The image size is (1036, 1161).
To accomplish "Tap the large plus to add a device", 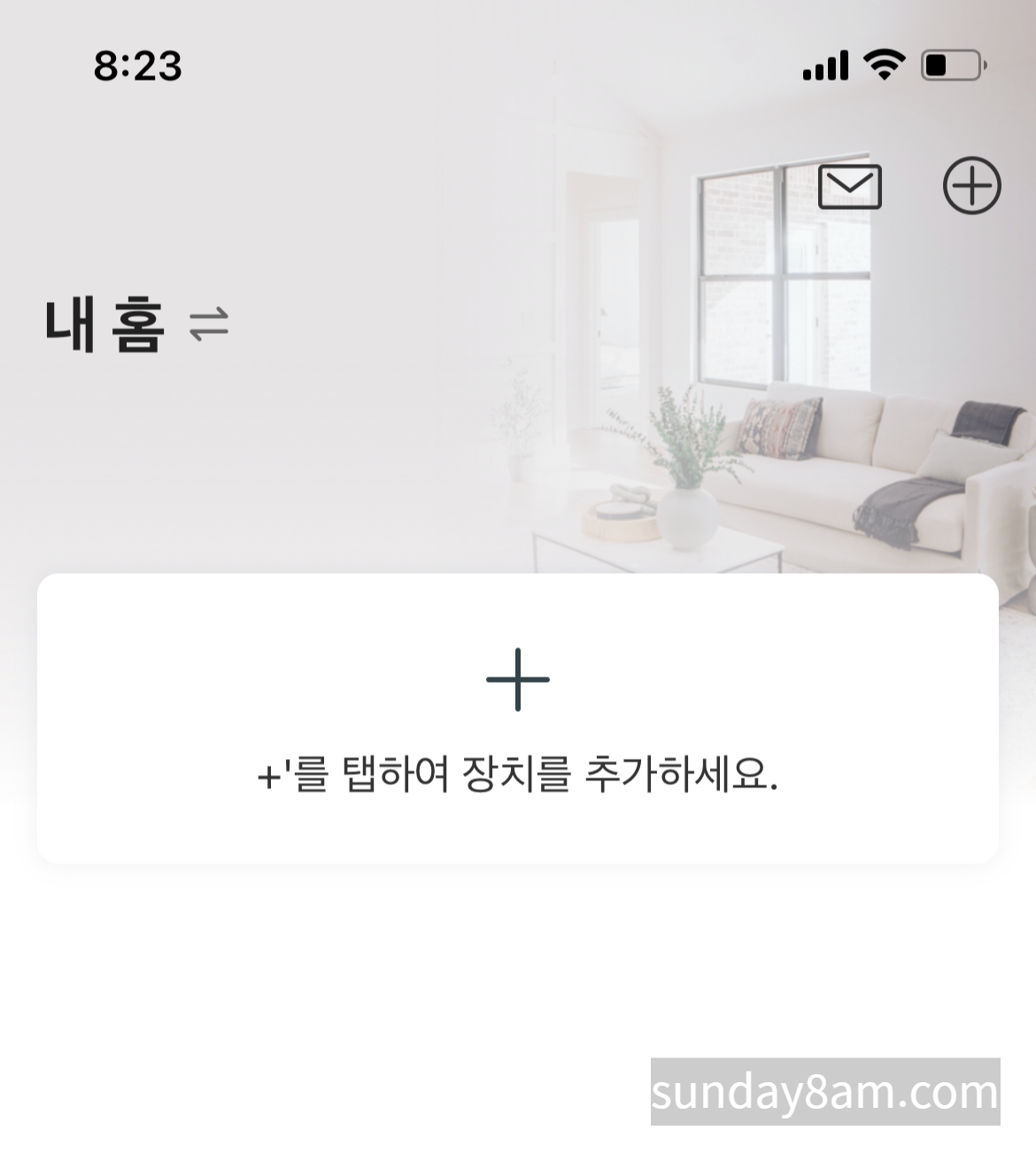I will click(518, 678).
